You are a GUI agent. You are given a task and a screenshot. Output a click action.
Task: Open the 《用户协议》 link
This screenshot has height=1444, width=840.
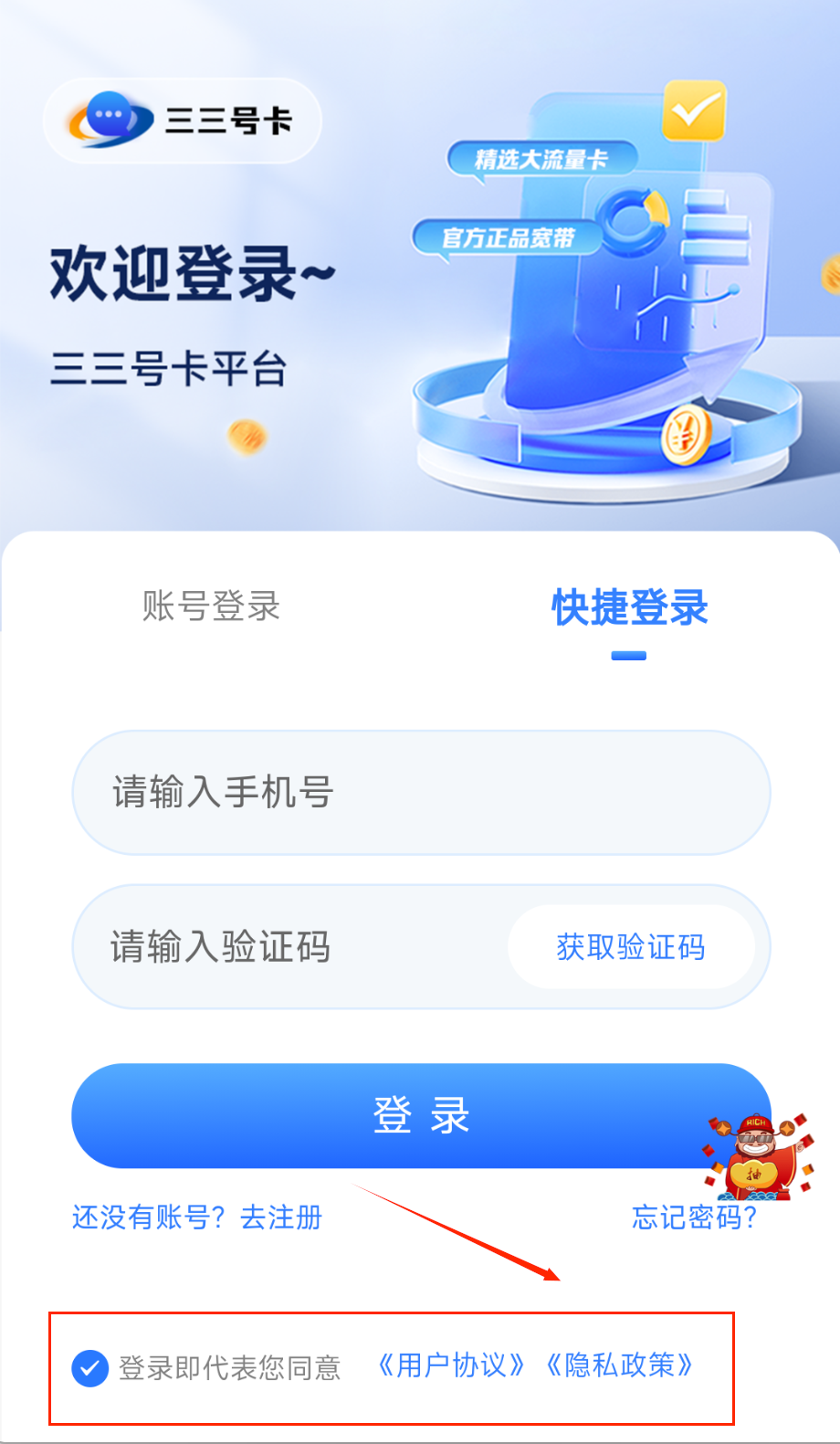click(x=451, y=1366)
